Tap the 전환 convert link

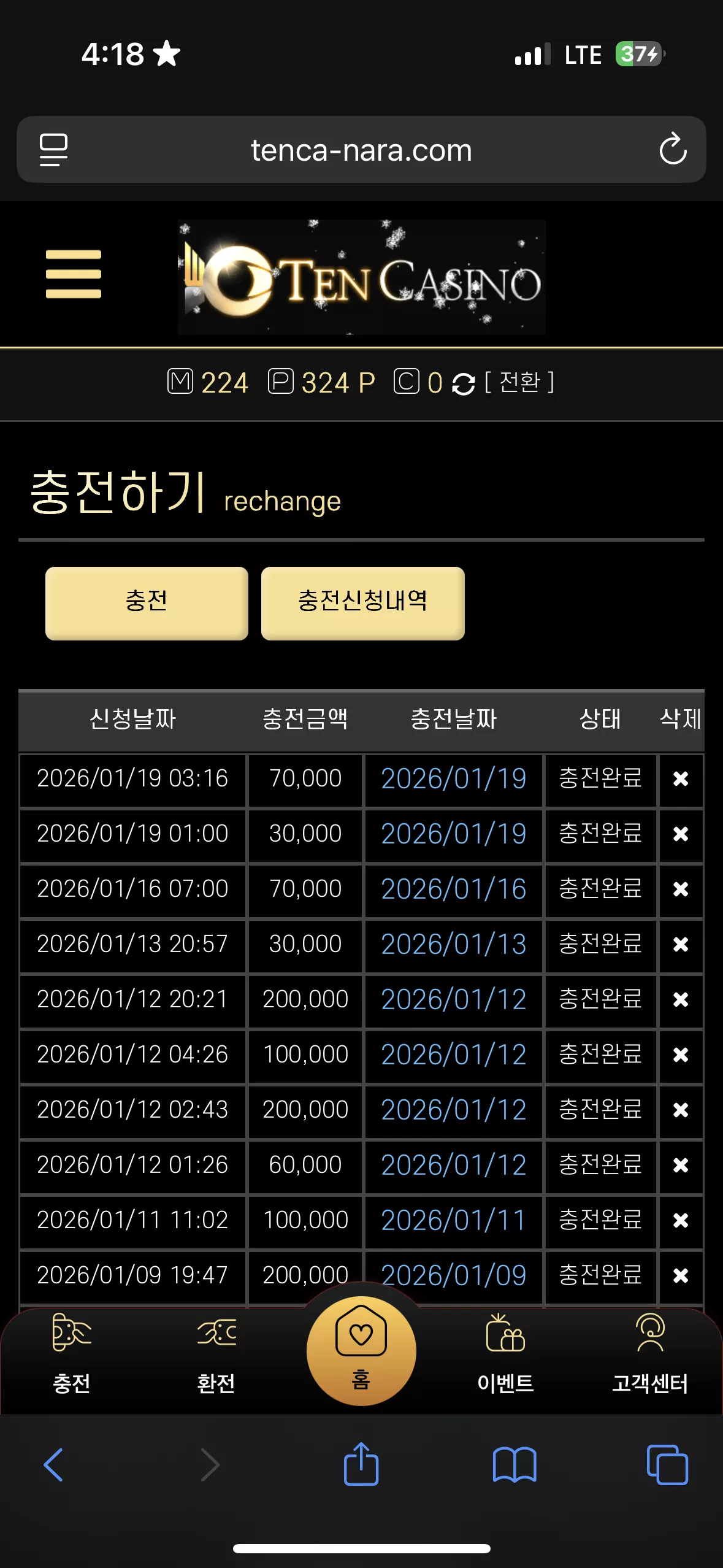519,382
